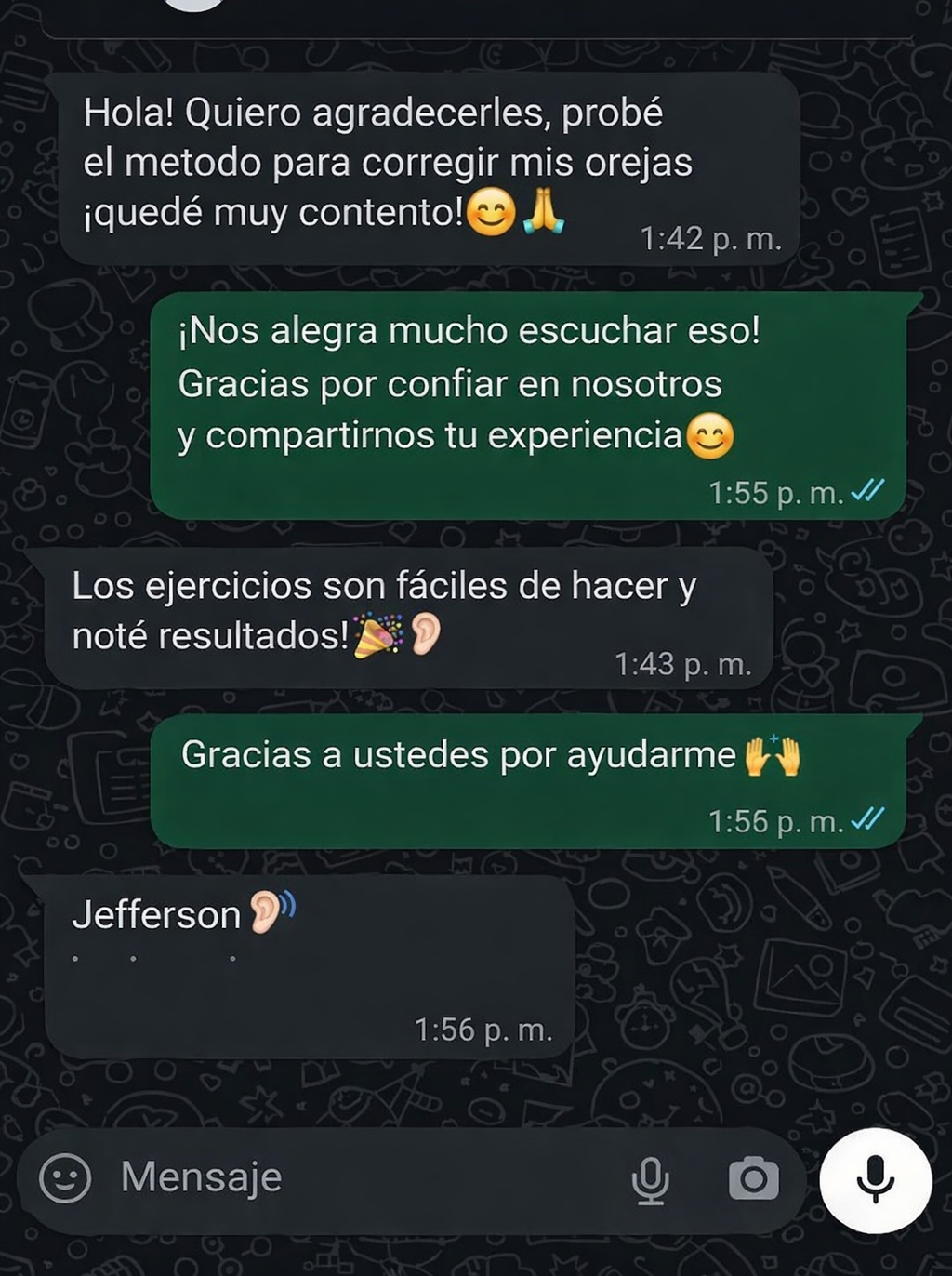Click the ear emoji after noté resultados
952x1276 pixels.
pos(427,631)
